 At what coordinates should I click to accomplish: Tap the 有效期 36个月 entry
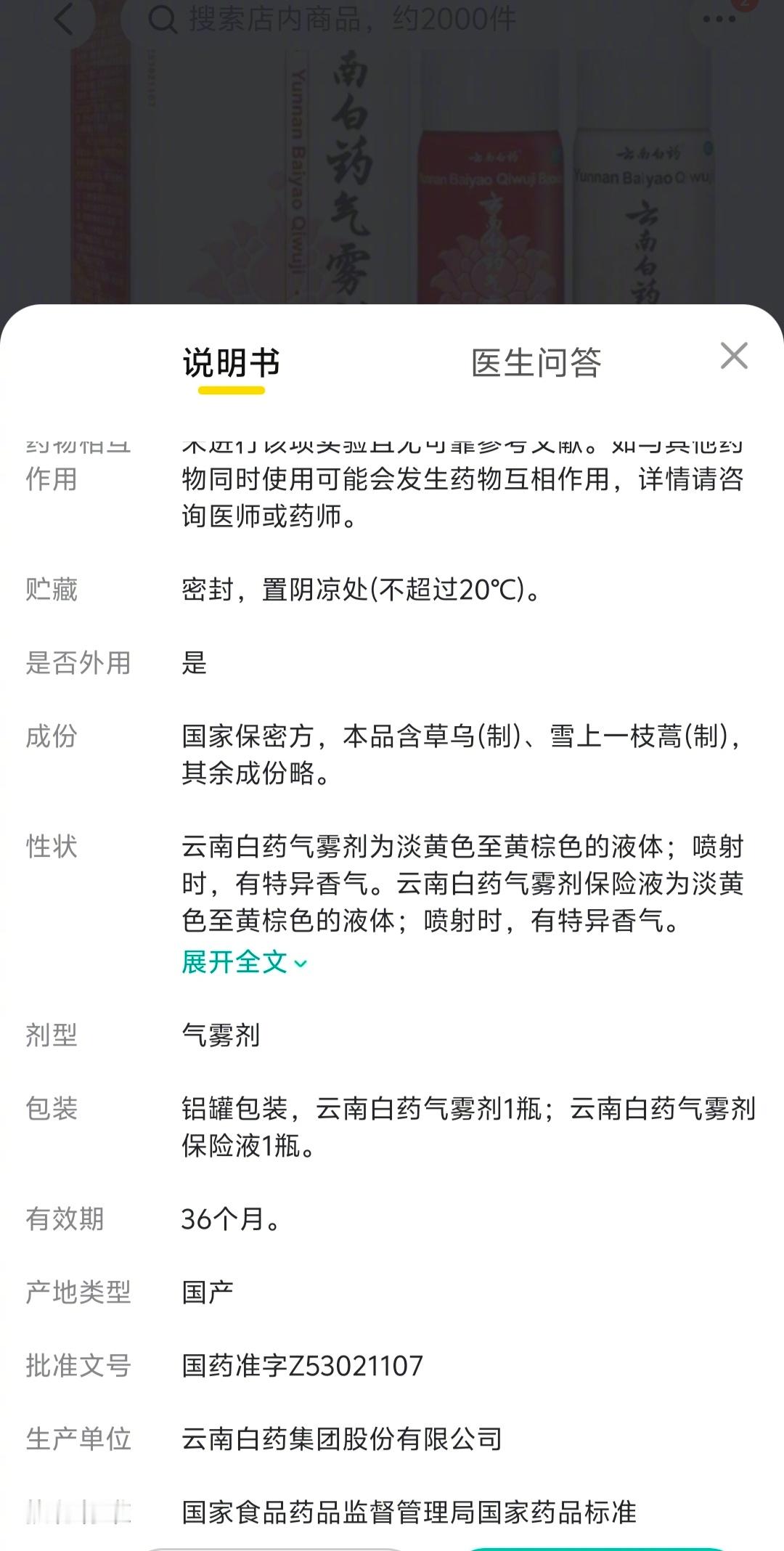[229, 1220]
